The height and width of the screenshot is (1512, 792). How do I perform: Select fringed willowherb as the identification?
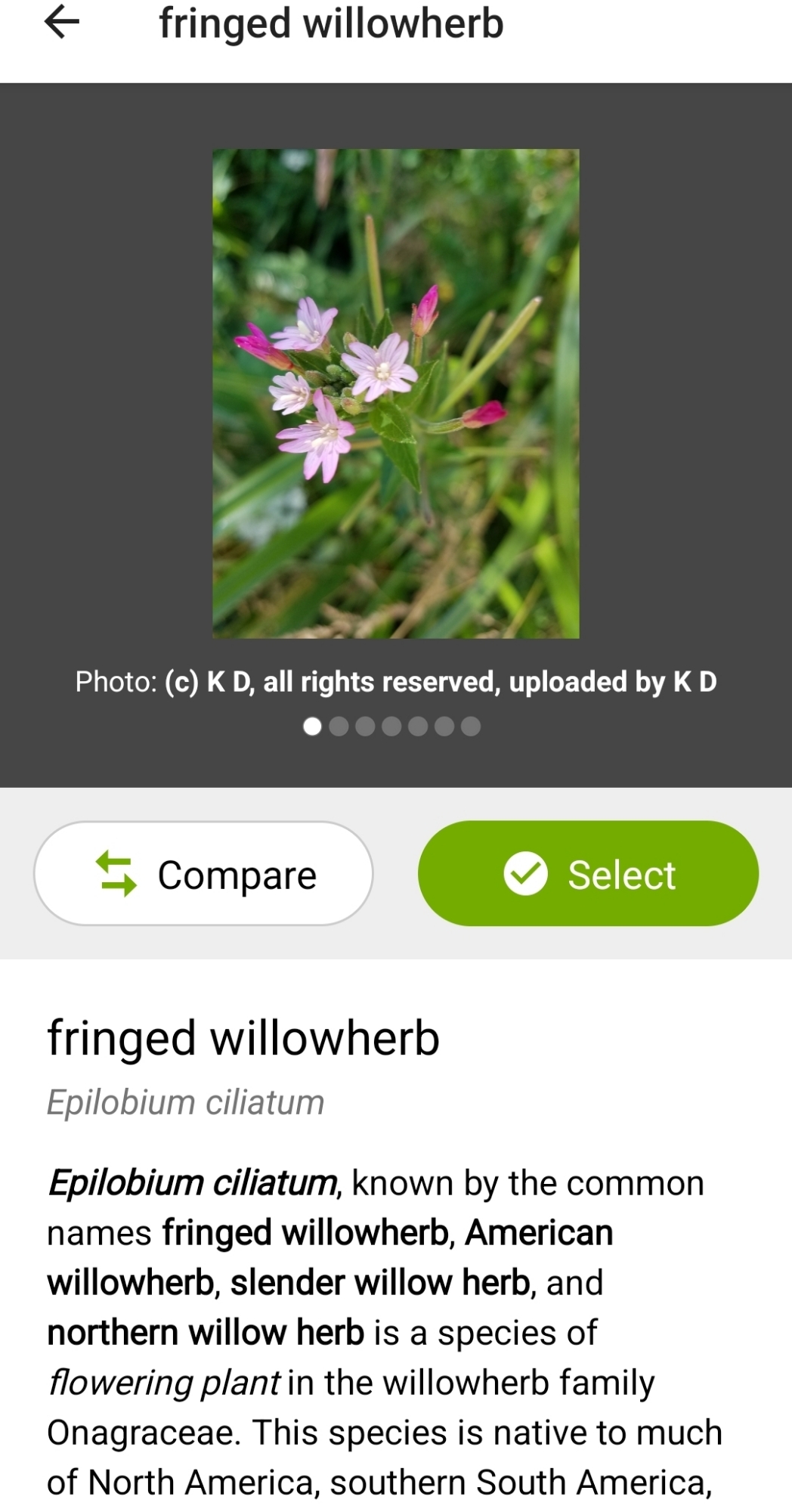(x=588, y=874)
